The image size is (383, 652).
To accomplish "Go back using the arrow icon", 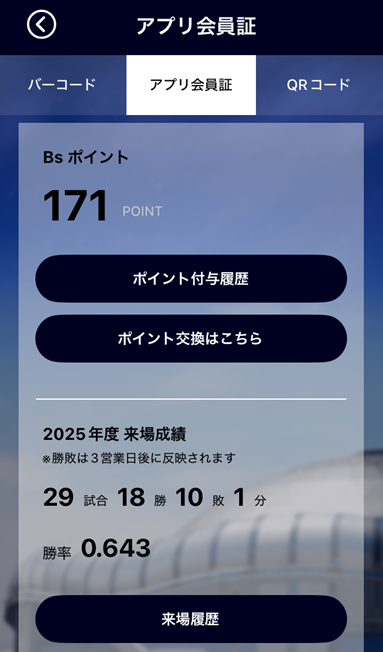I will click(x=42, y=25).
